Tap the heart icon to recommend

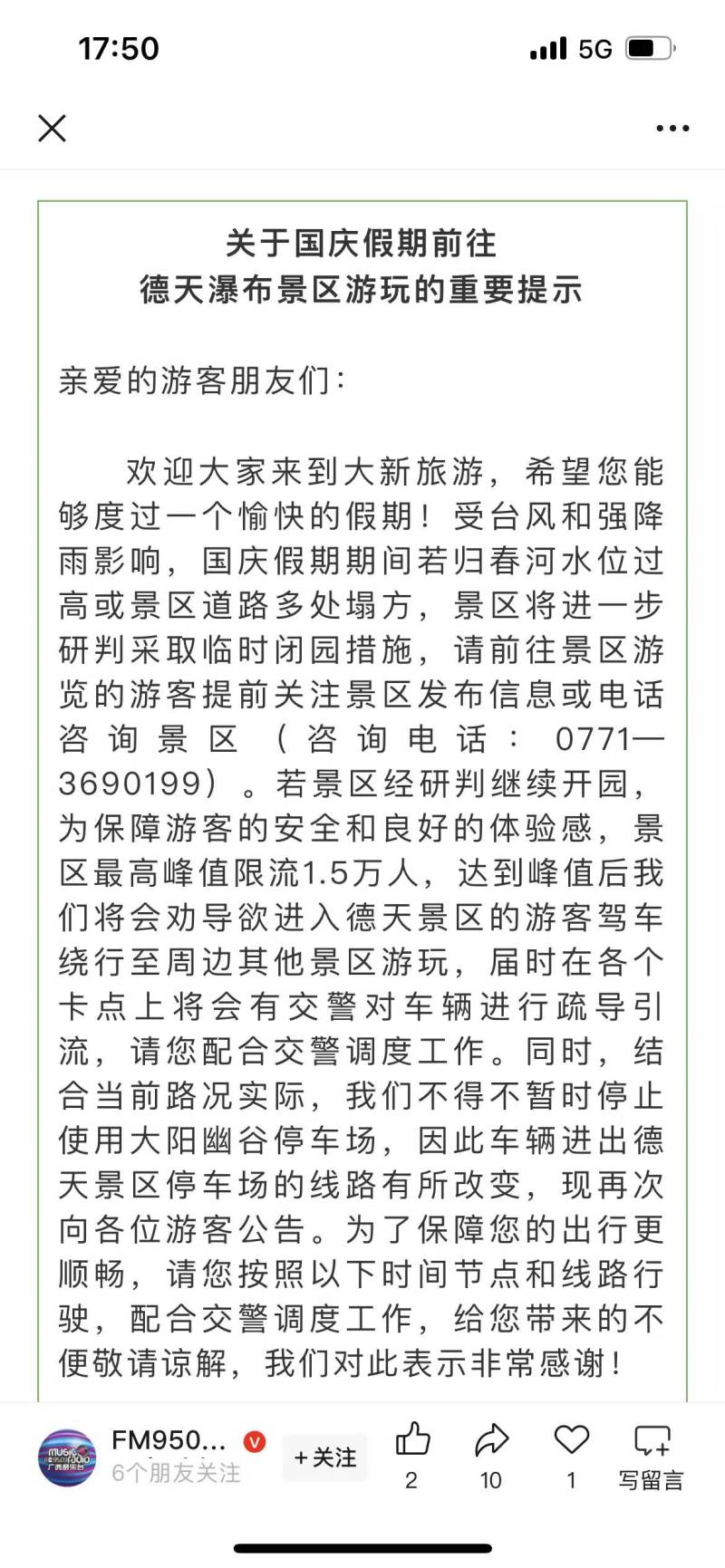(571, 1440)
